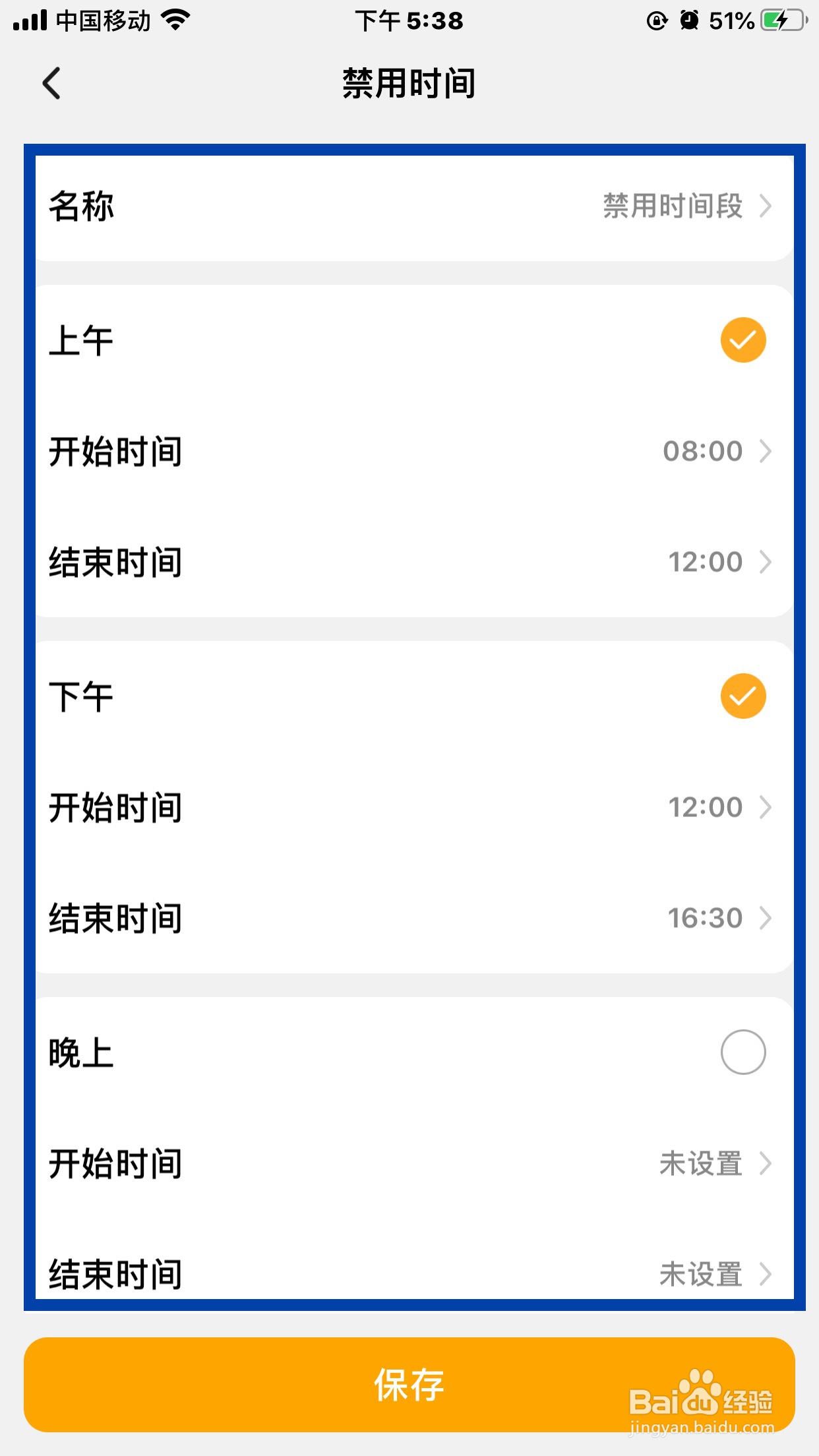Go back from 禁用时间 page
This screenshot has width=819, height=1456.
51,84
